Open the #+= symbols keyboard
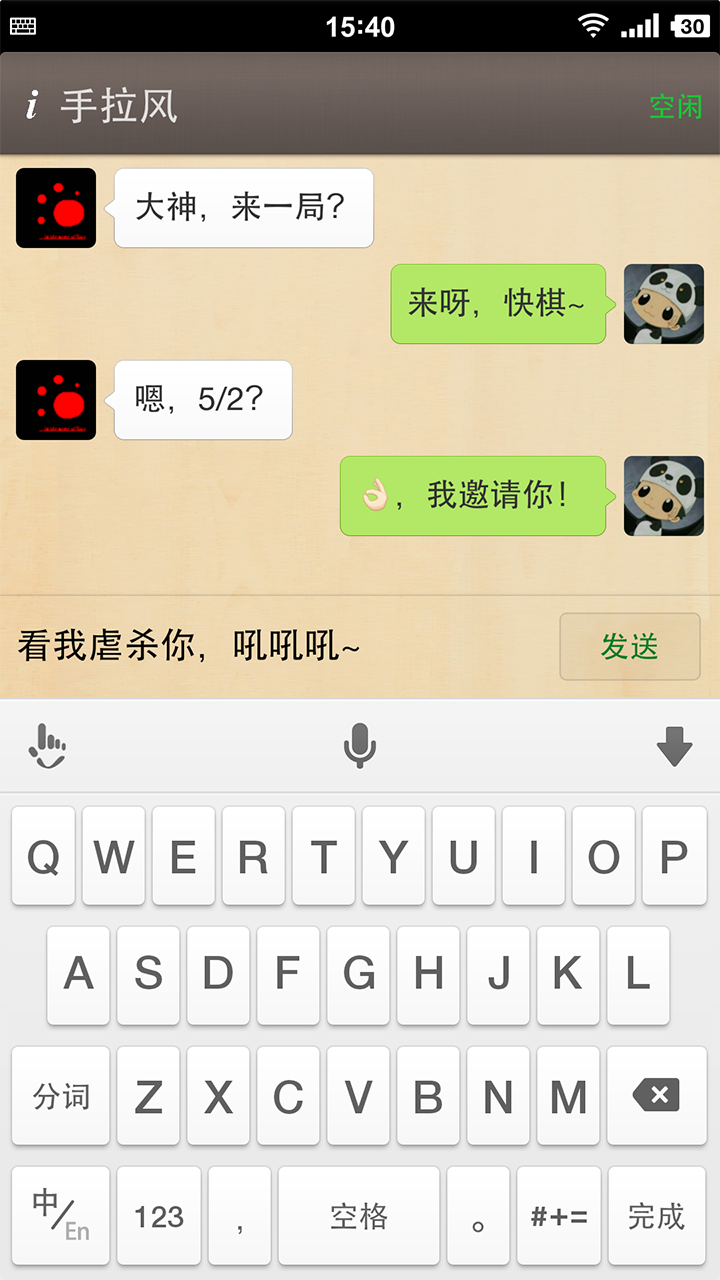 click(x=559, y=1216)
